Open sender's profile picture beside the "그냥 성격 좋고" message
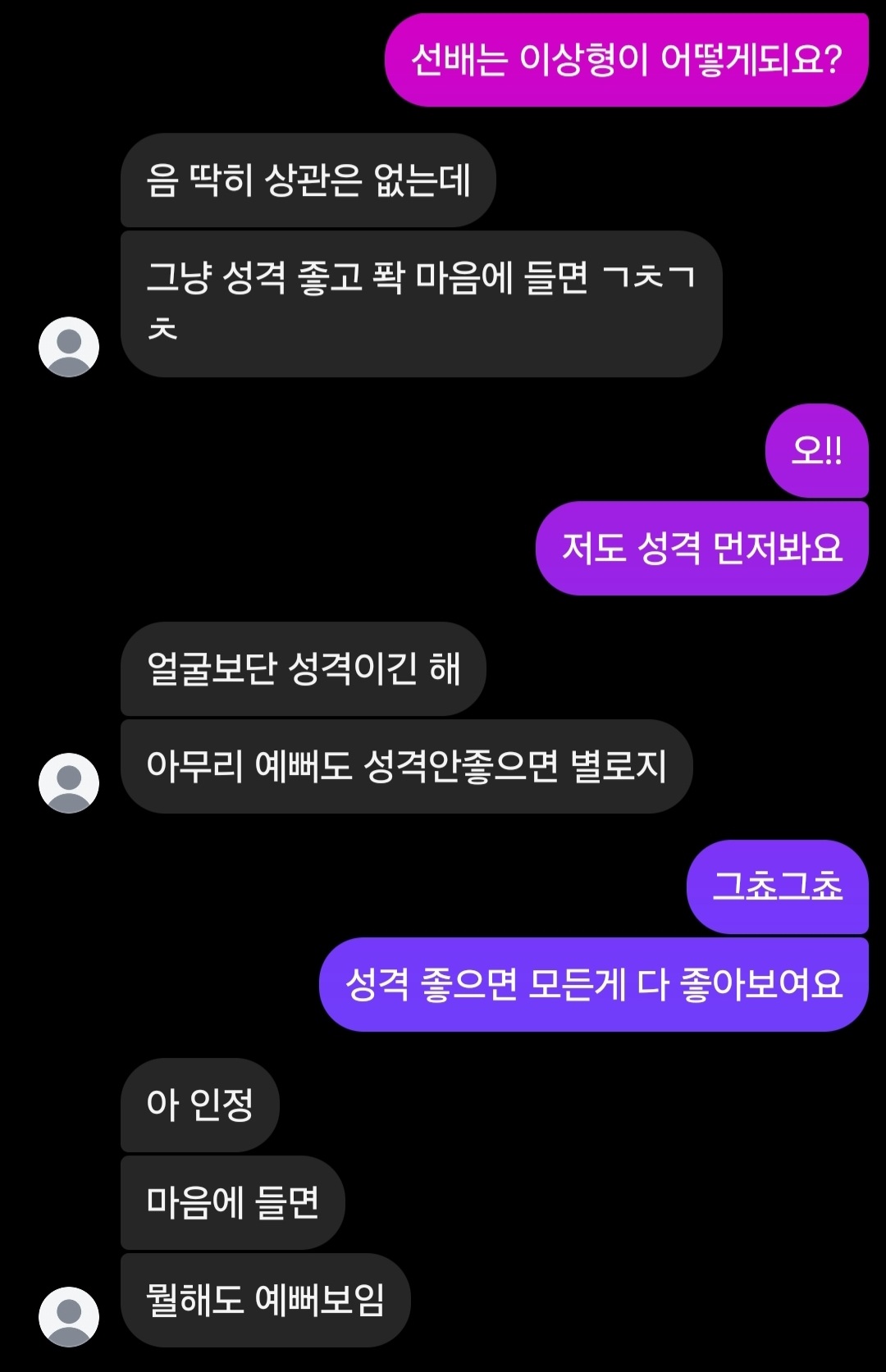 click(x=69, y=347)
